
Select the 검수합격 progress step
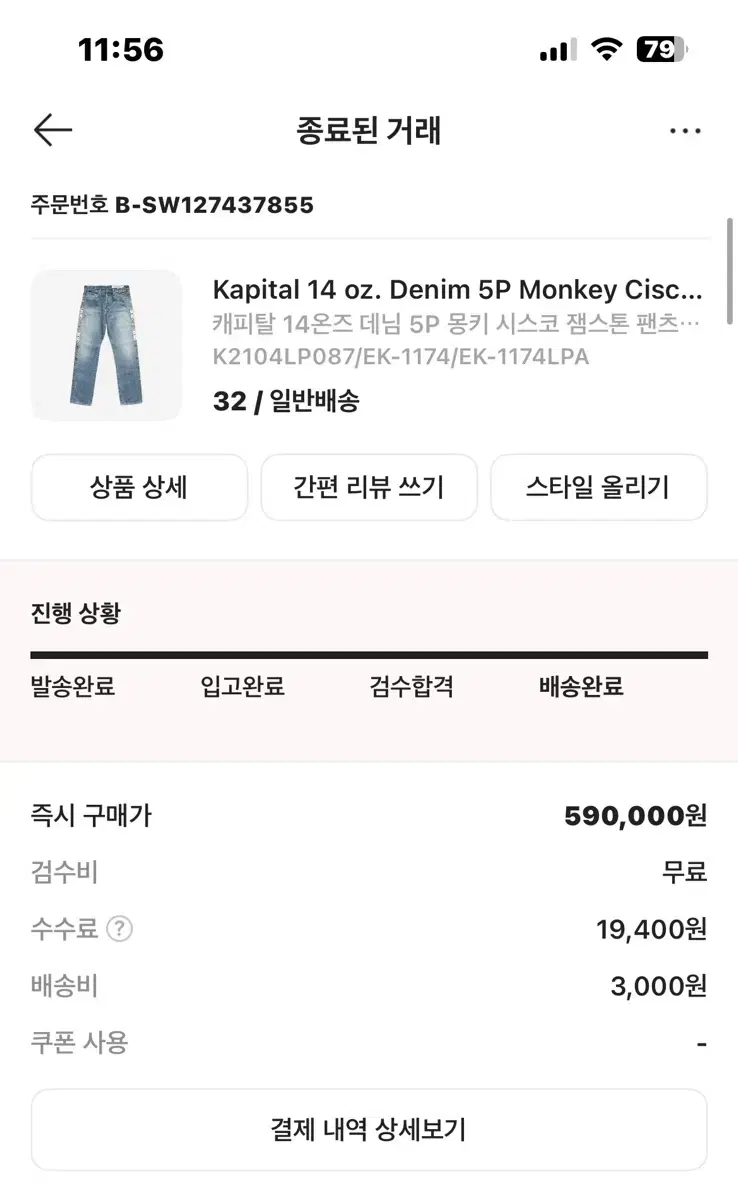(411, 686)
